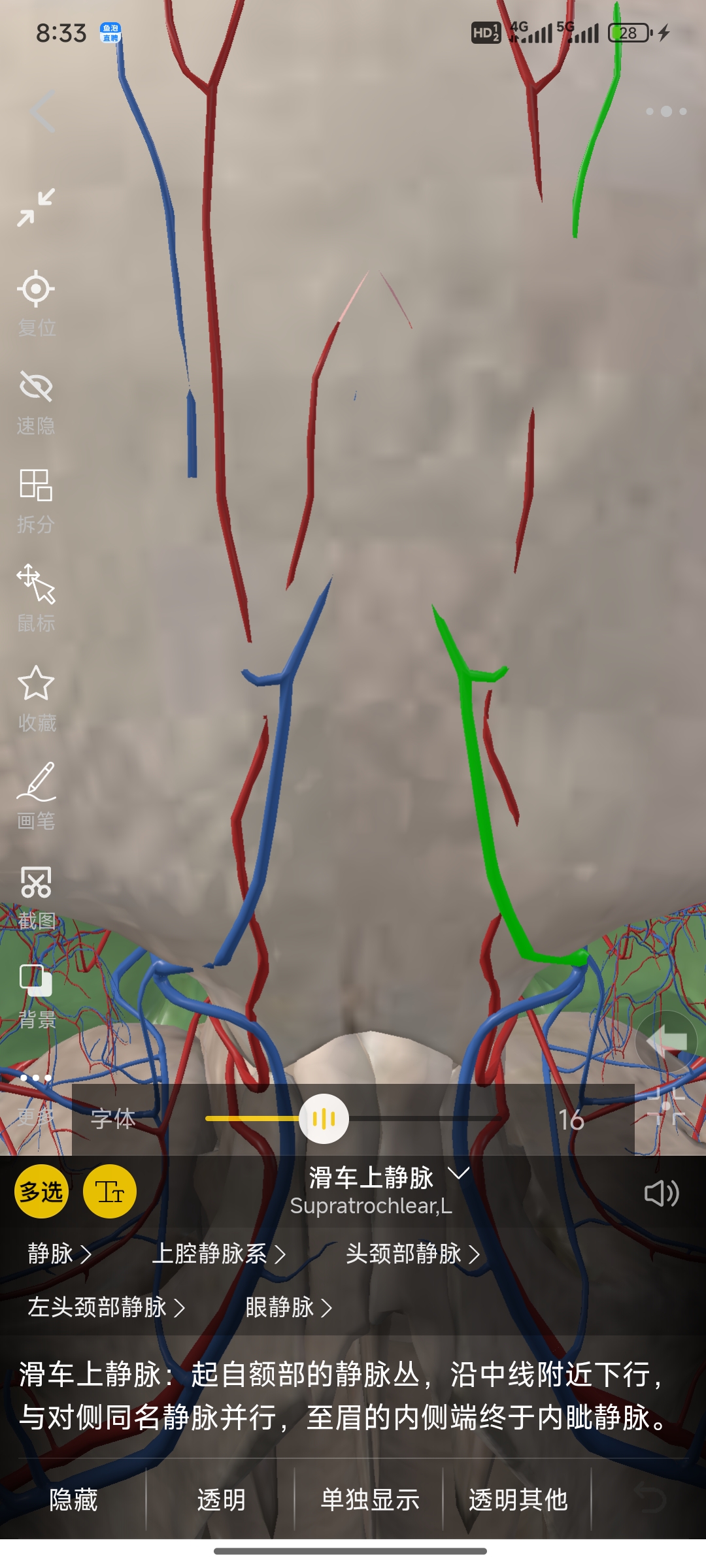Choose the 画笔 brush tool
Viewport: 706px width, 1568px height.
coord(36,796)
